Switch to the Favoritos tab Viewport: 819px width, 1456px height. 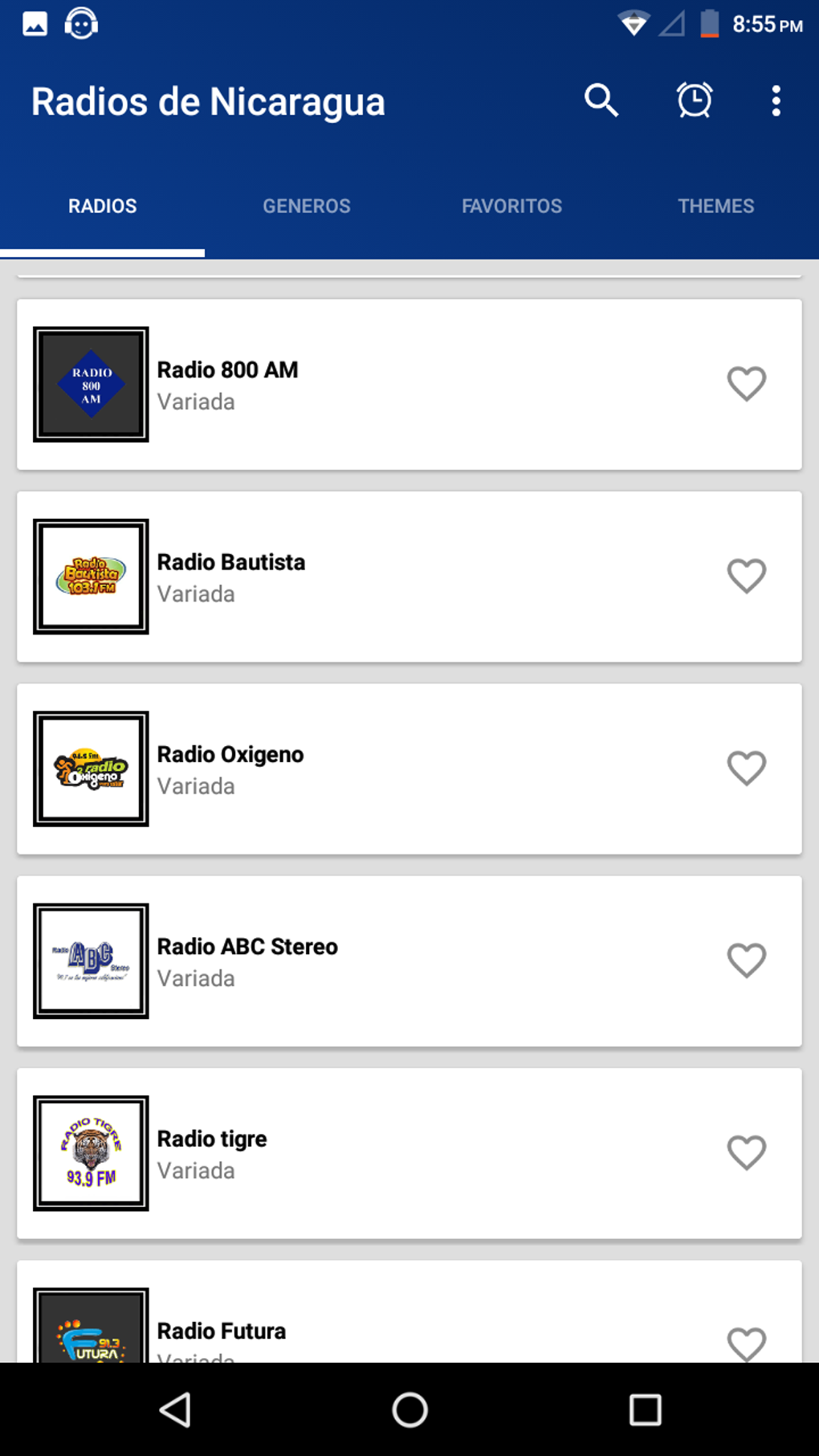511,206
